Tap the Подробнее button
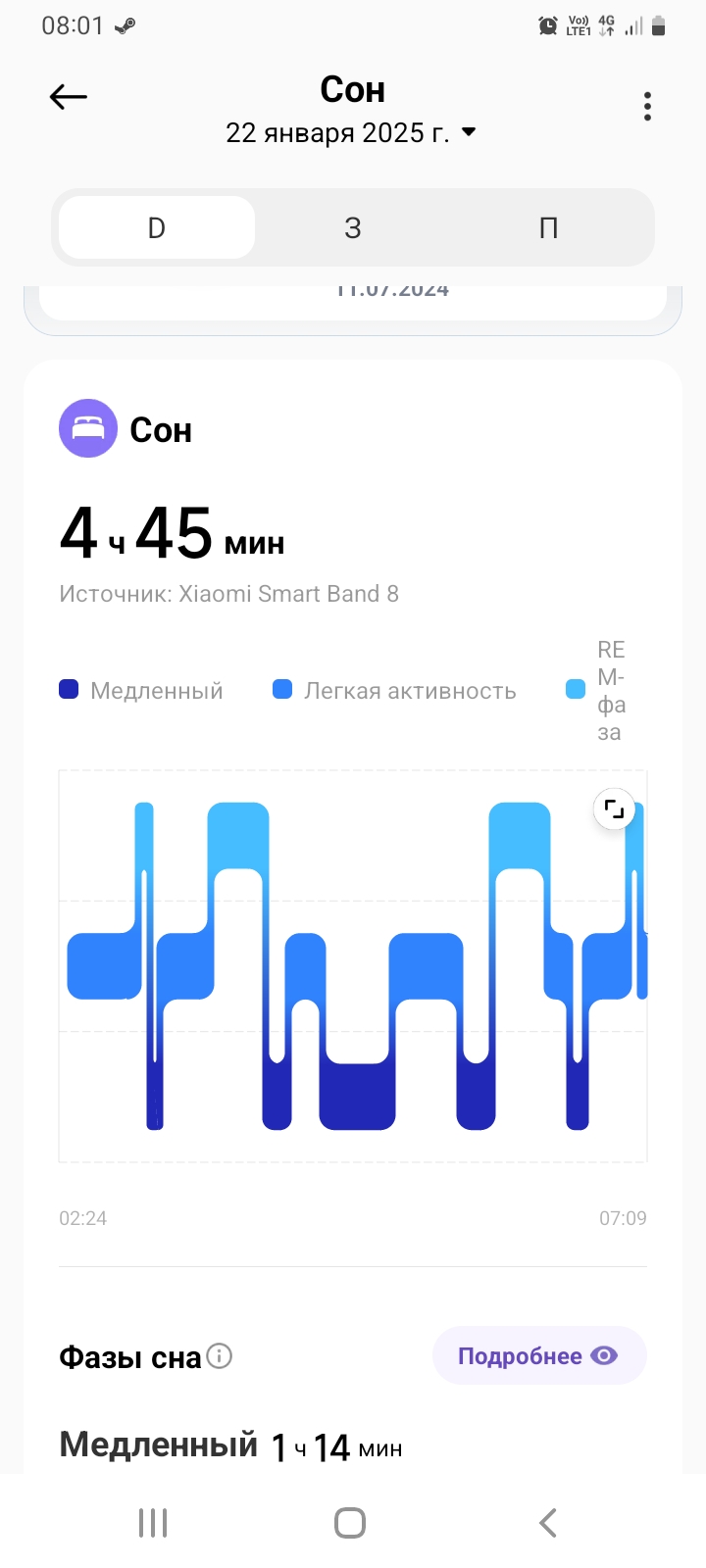Screen dimensions: 706x1568 coord(539,1356)
